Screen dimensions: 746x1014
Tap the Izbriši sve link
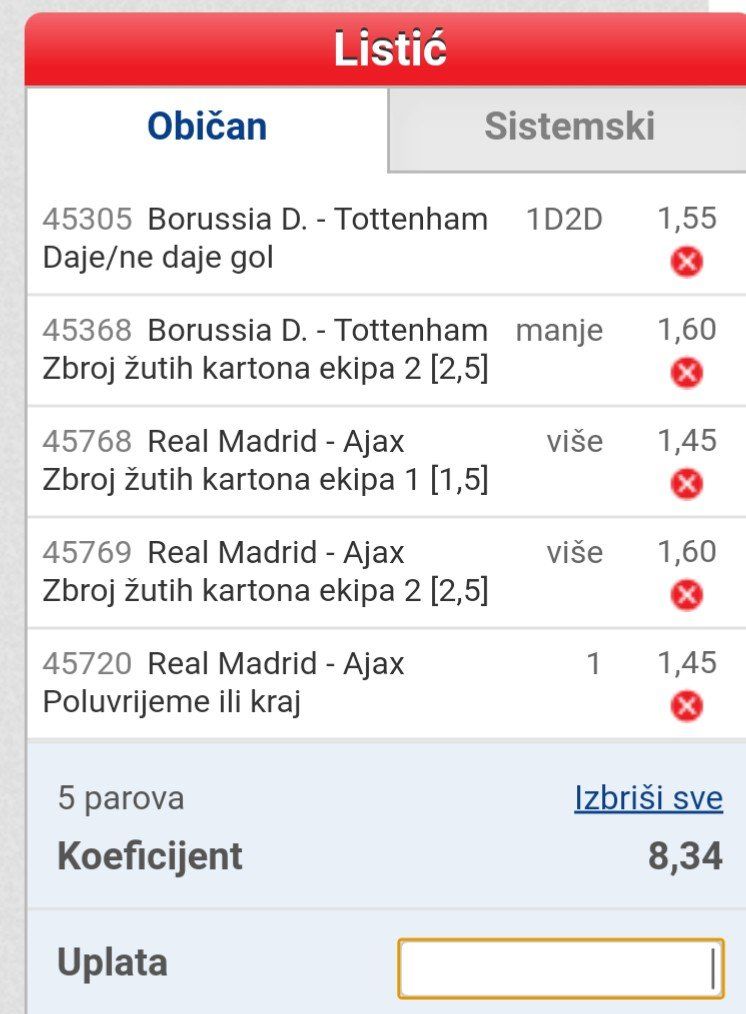pos(648,798)
